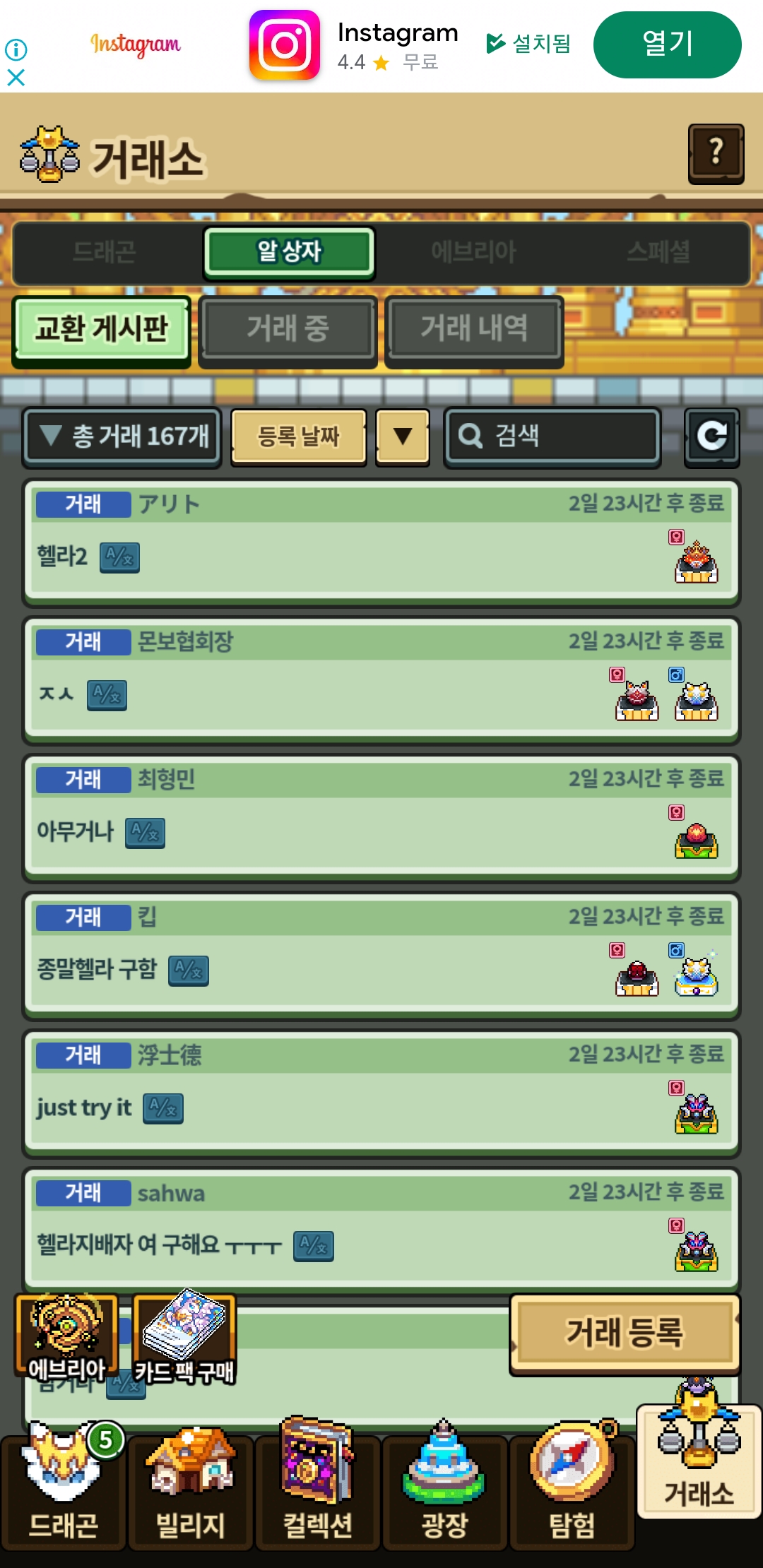Viewport: 763px width, 1568px height.
Task: Open 최형민's trade listing
Action: pos(381,819)
